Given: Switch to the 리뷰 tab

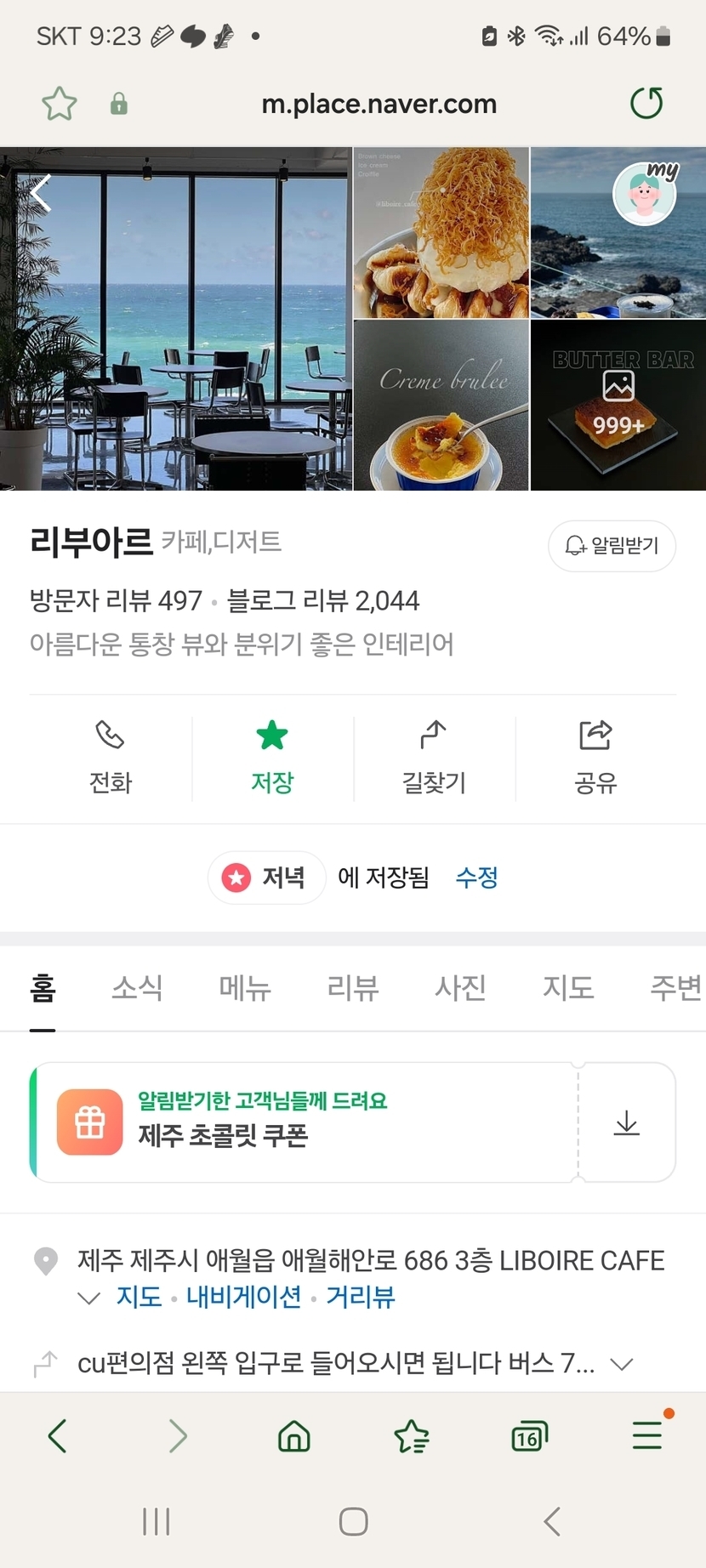Looking at the screenshot, I should click(353, 988).
